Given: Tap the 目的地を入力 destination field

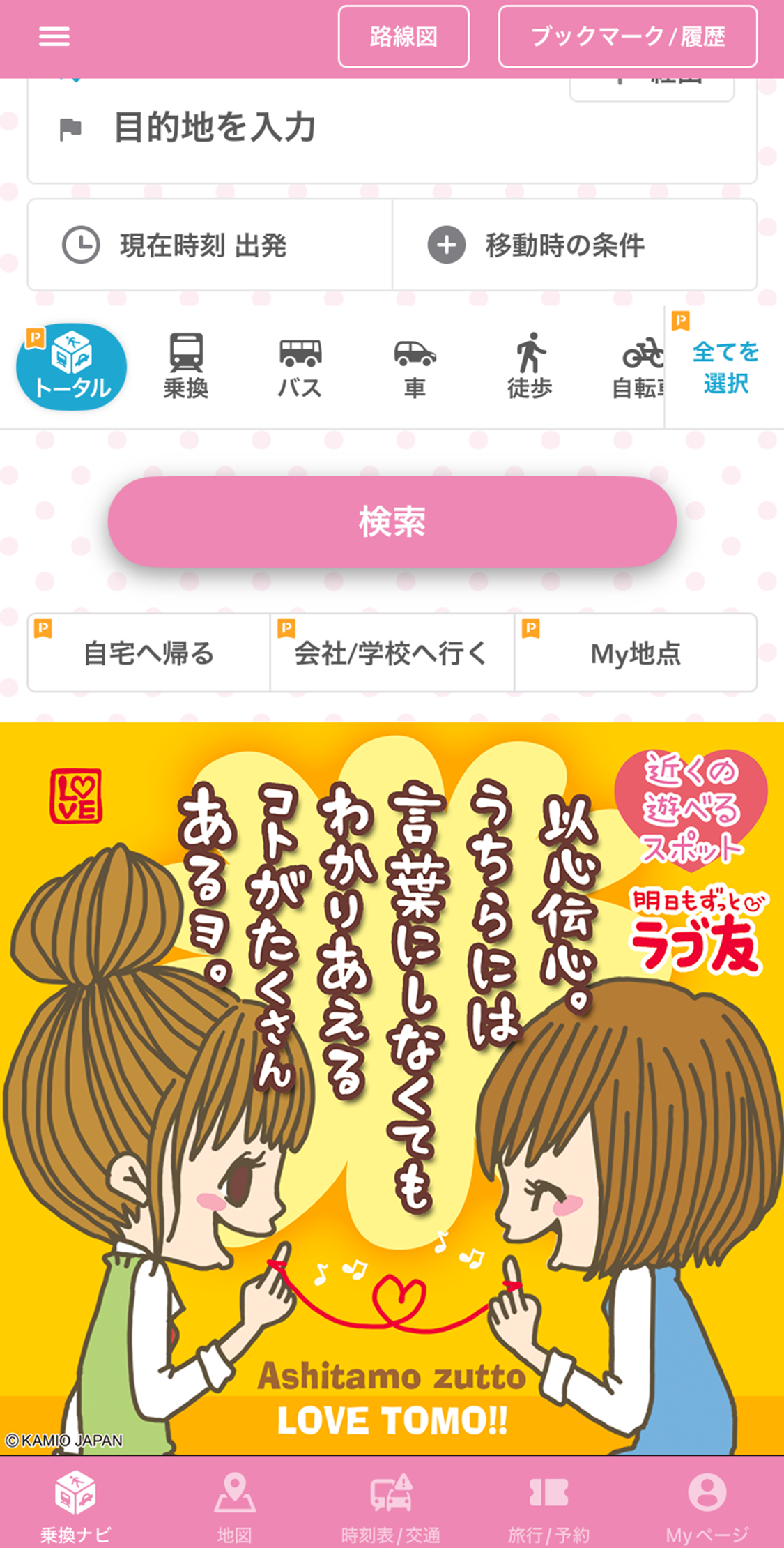Looking at the screenshot, I should click(390, 129).
